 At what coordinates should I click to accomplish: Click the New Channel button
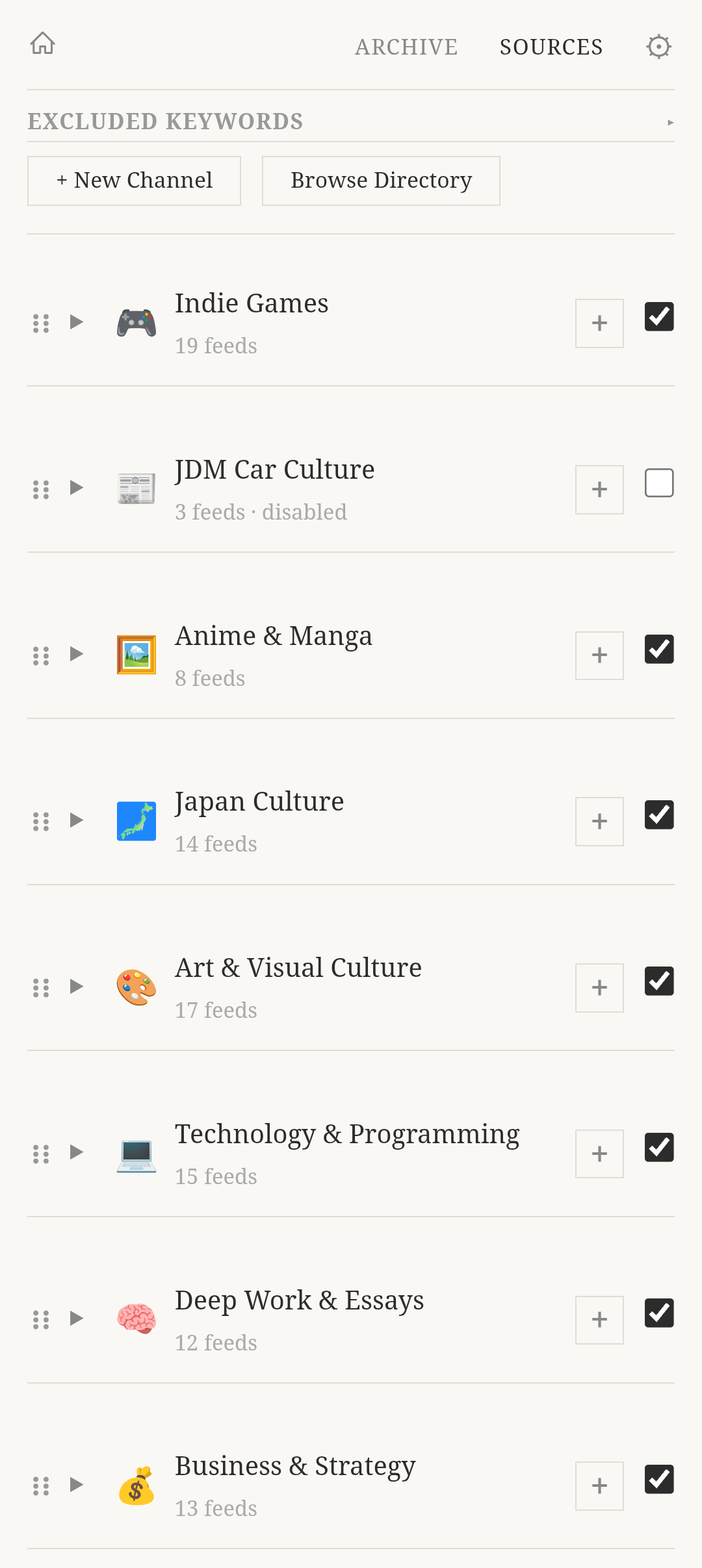point(134,180)
